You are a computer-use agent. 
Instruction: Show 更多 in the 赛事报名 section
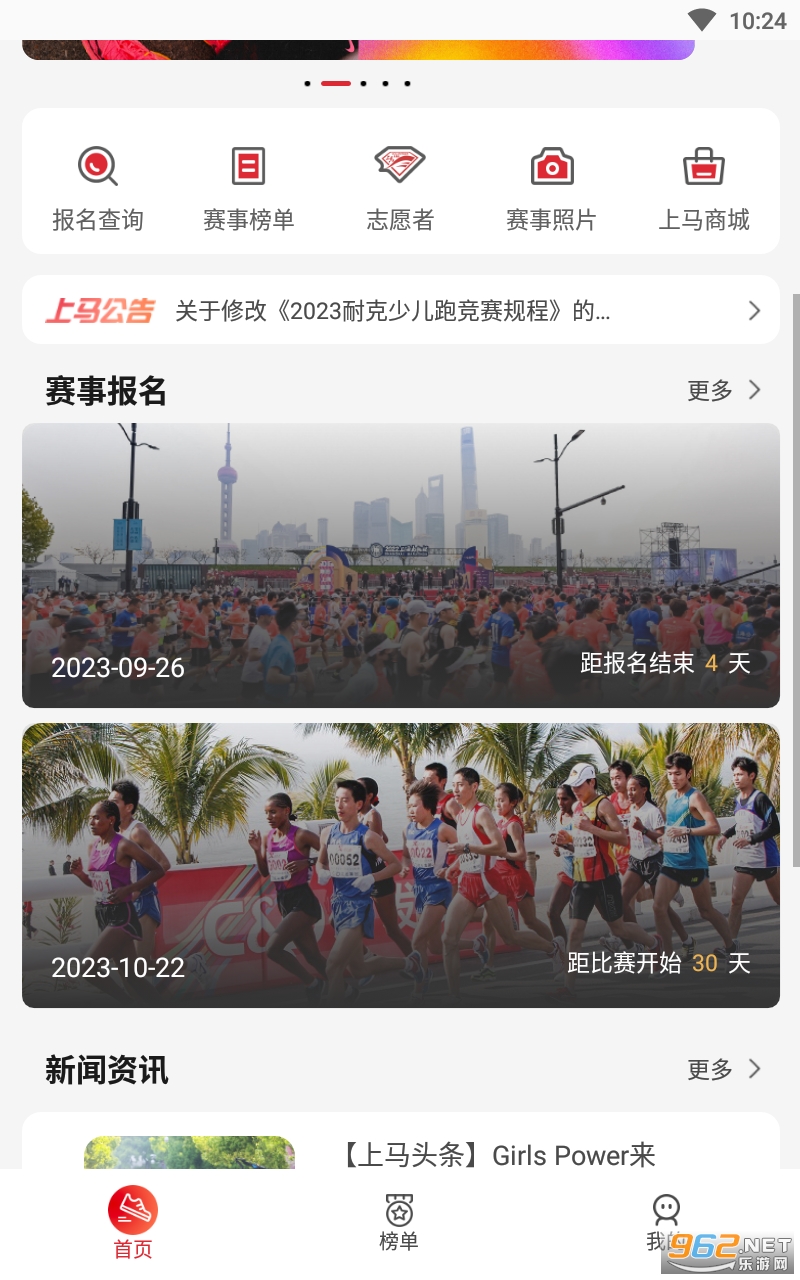tap(724, 391)
